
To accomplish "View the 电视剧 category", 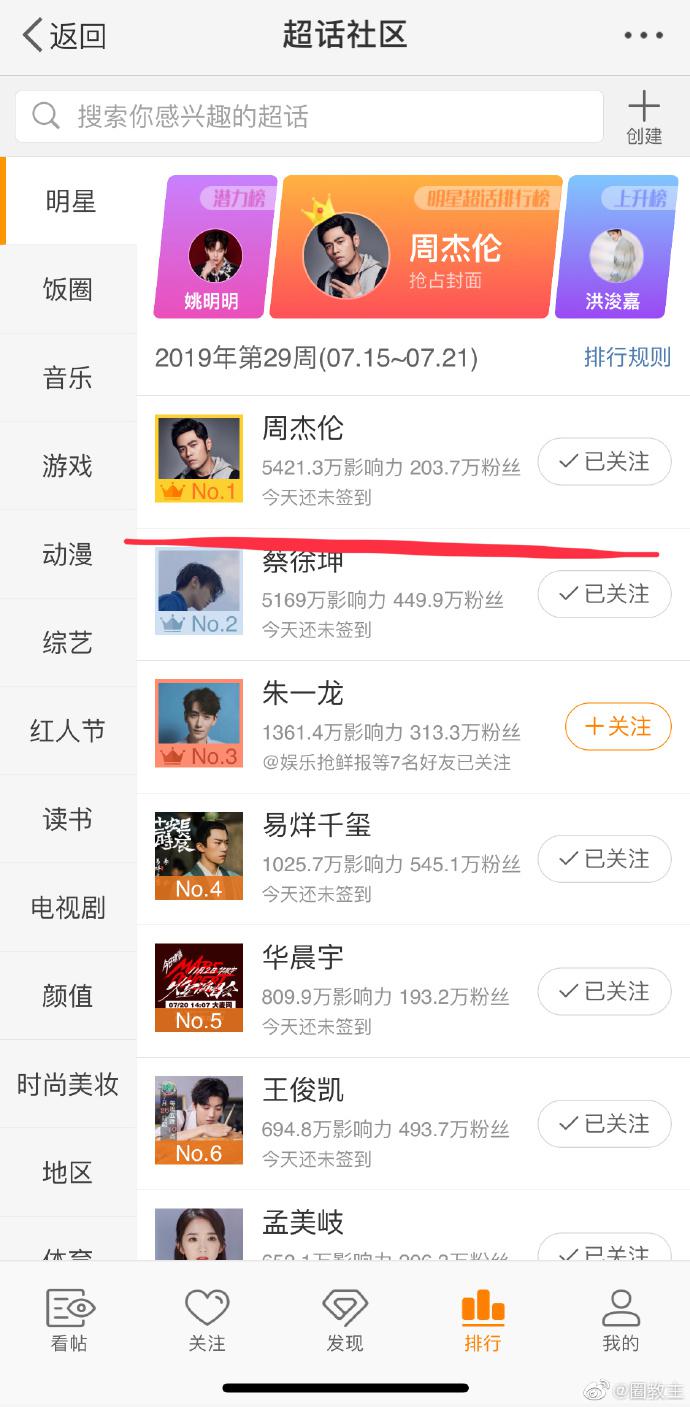I will [x=68, y=908].
